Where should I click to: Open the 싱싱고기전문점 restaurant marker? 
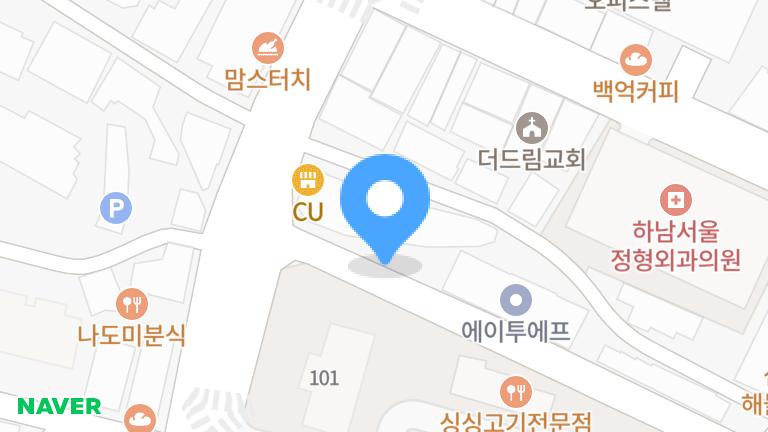coord(516,390)
